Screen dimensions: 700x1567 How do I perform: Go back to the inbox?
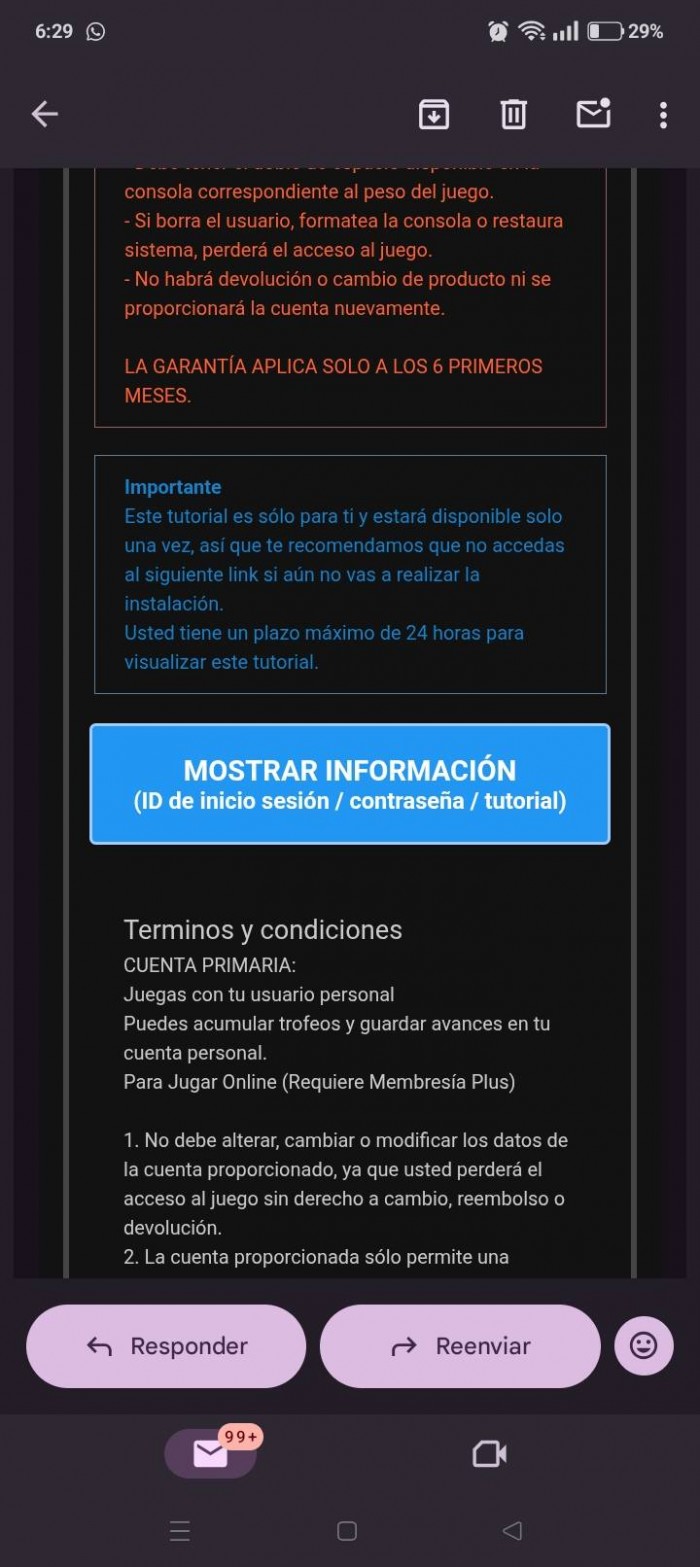45,114
